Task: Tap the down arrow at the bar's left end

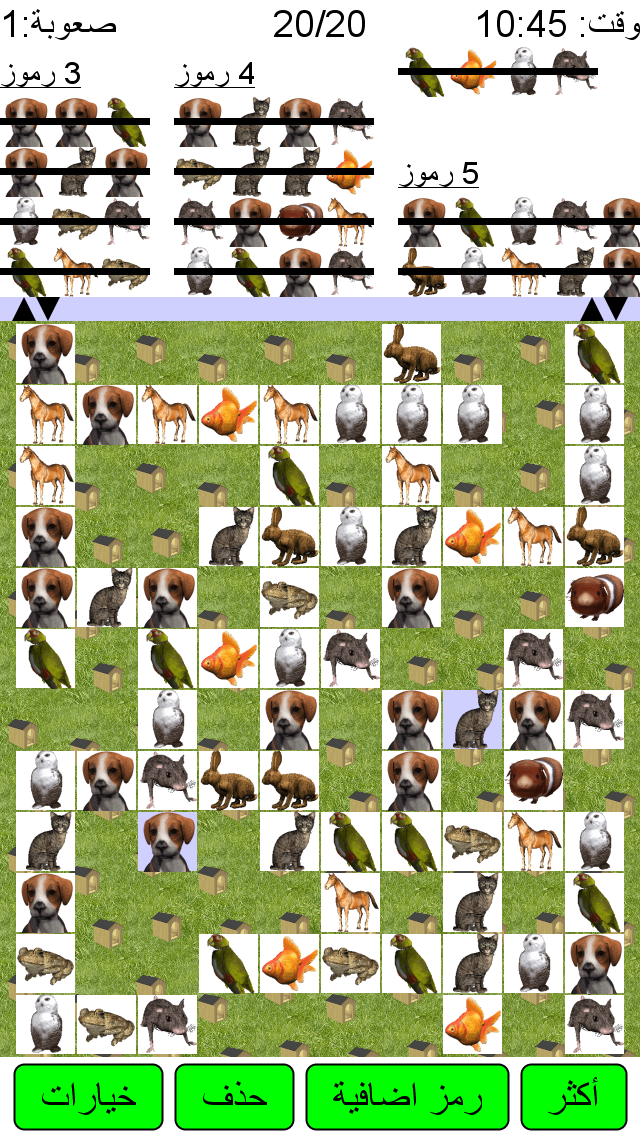Action: 47,309
